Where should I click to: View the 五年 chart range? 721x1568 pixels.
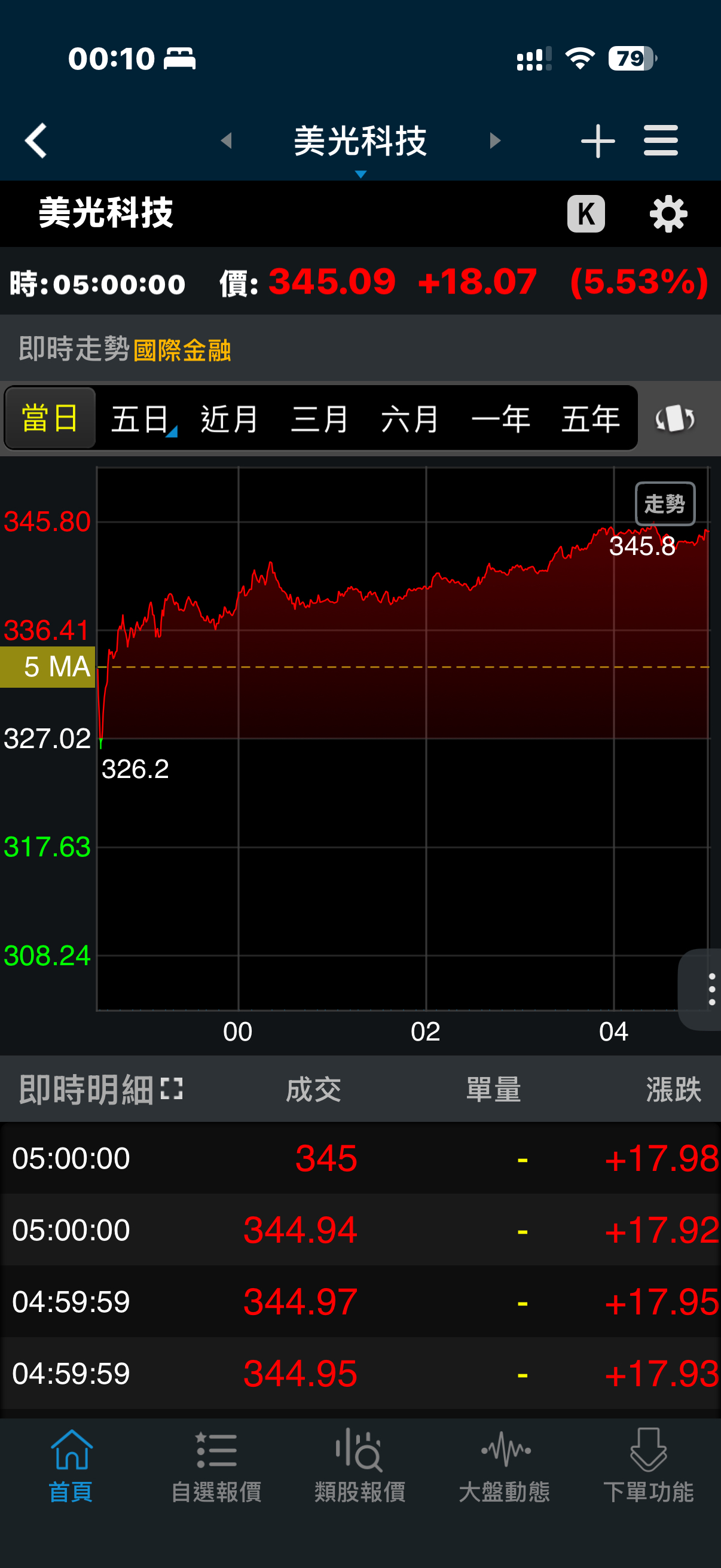[x=590, y=418]
